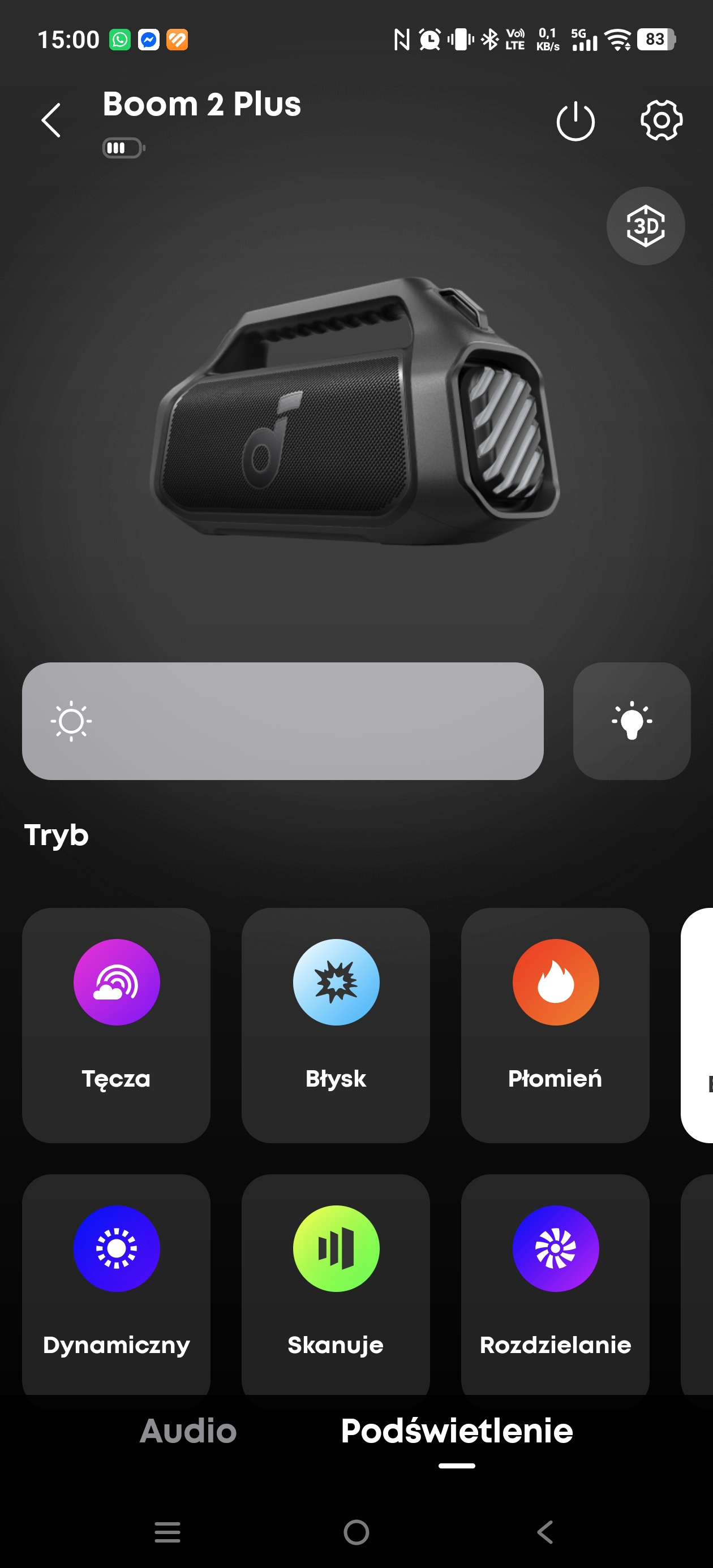Tap the Podświetlenie tab
Image resolution: width=713 pixels, height=1568 pixels.
pyautogui.click(x=457, y=1432)
